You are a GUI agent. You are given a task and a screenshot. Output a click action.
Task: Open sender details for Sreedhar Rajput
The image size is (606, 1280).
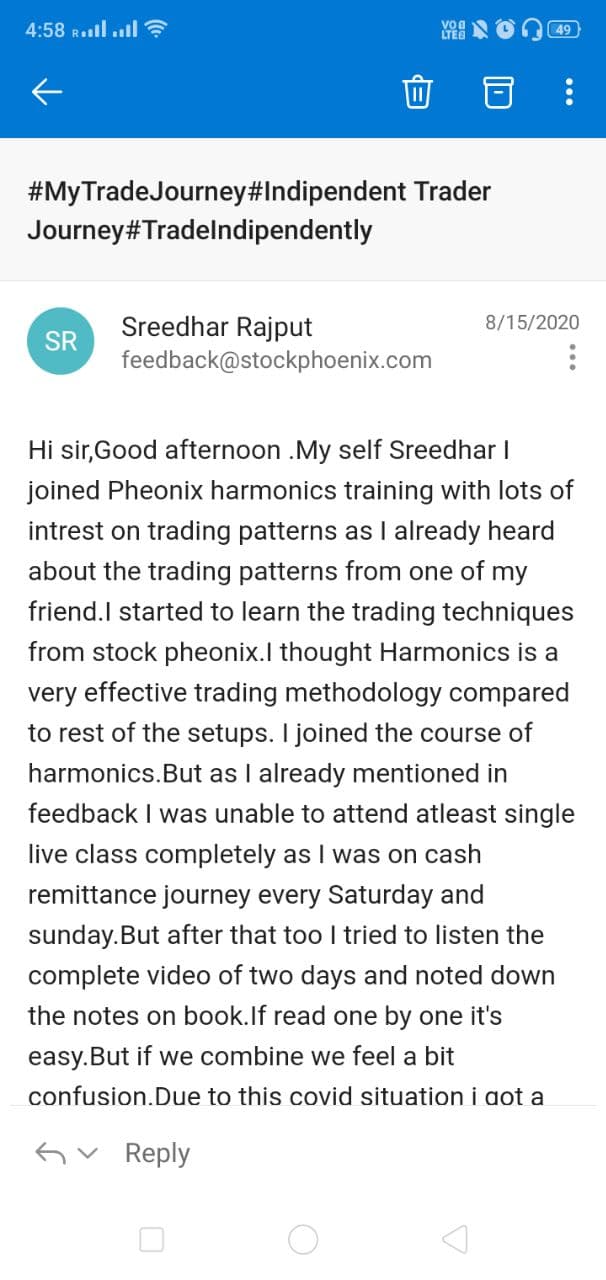click(x=217, y=327)
